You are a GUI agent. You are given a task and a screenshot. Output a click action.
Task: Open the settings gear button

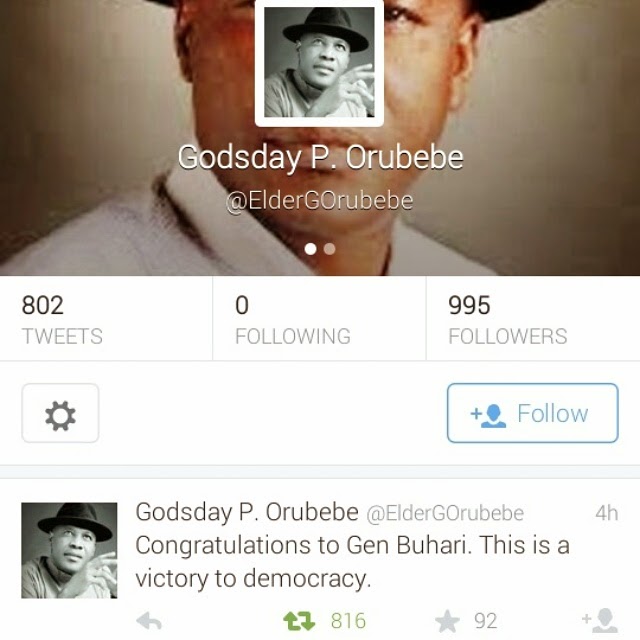pos(60,413)
